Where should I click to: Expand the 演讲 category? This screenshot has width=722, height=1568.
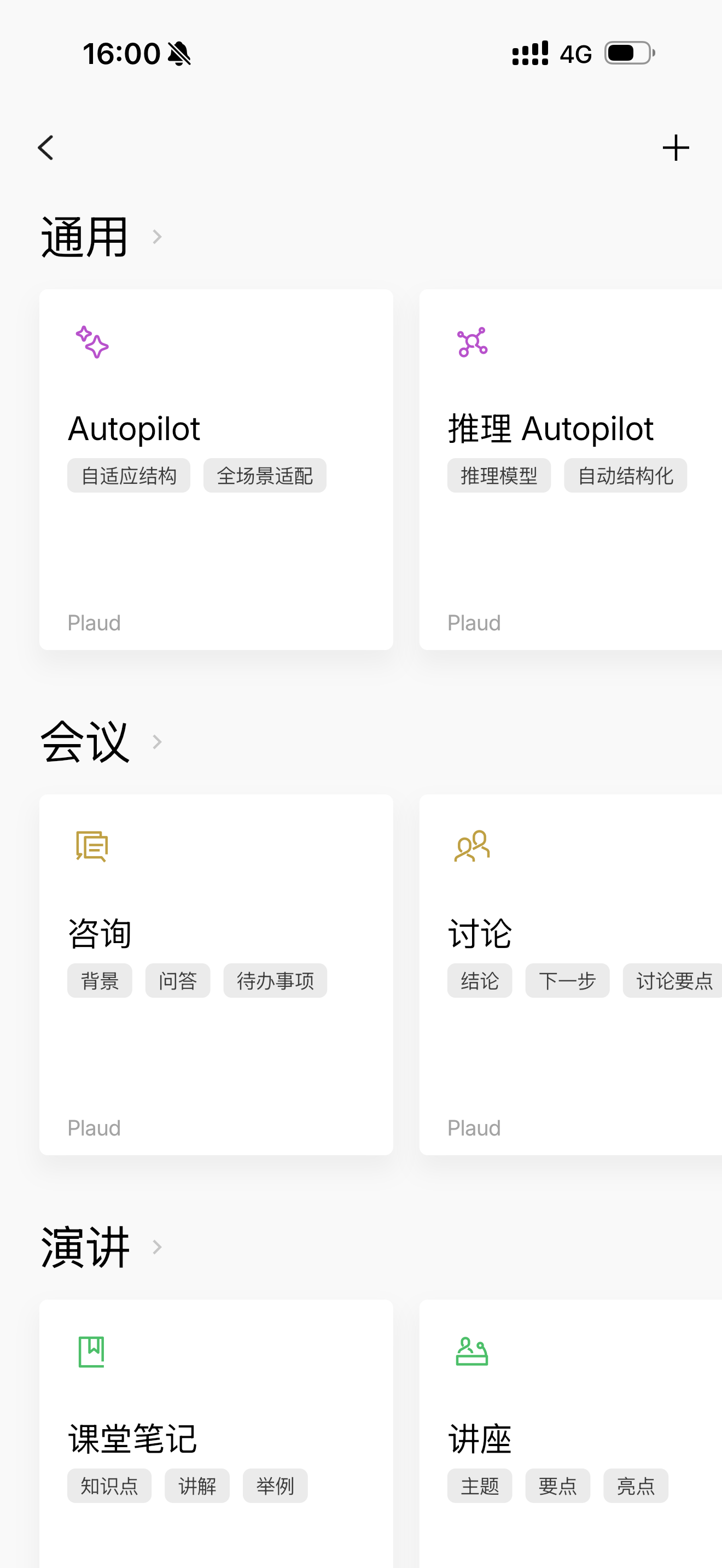[102, 1247]
